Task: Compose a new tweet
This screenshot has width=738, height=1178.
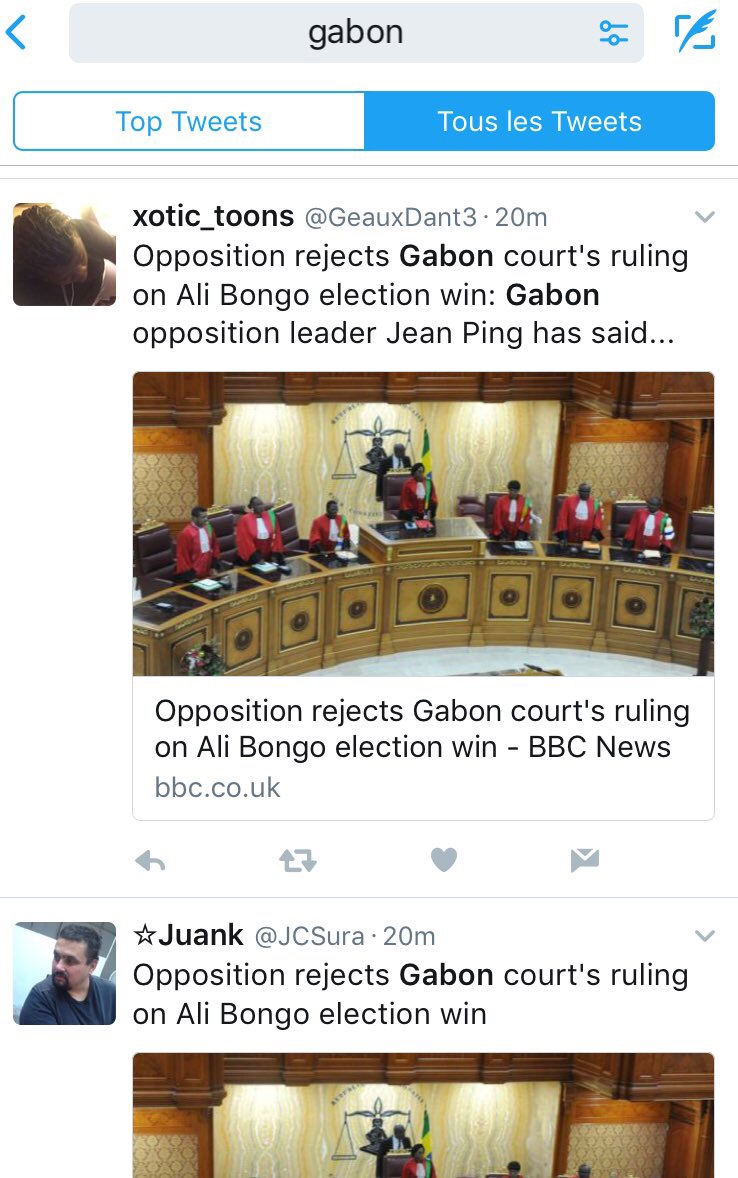Action: click(695, 33)
